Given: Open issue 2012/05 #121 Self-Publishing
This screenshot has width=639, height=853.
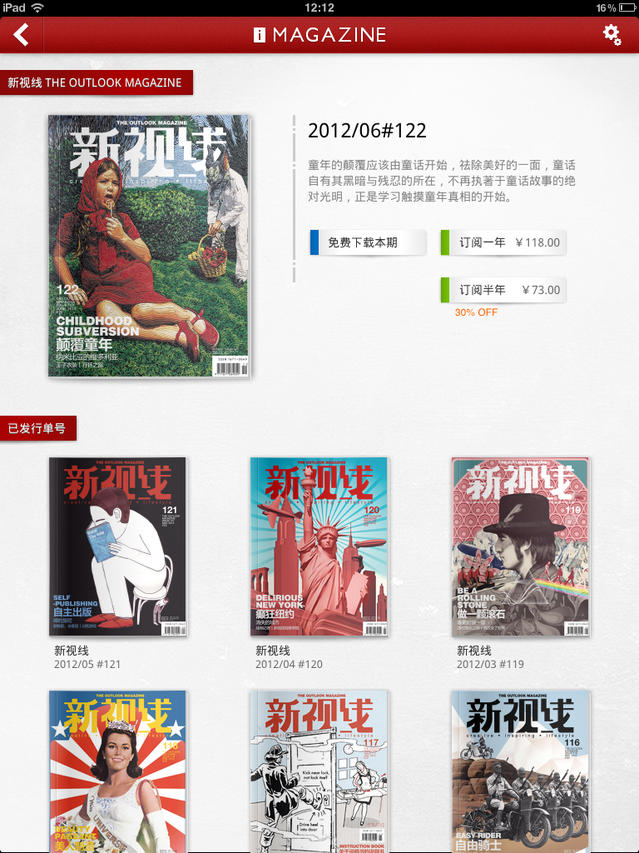Looking at the screenshot, I should (117, 547).
